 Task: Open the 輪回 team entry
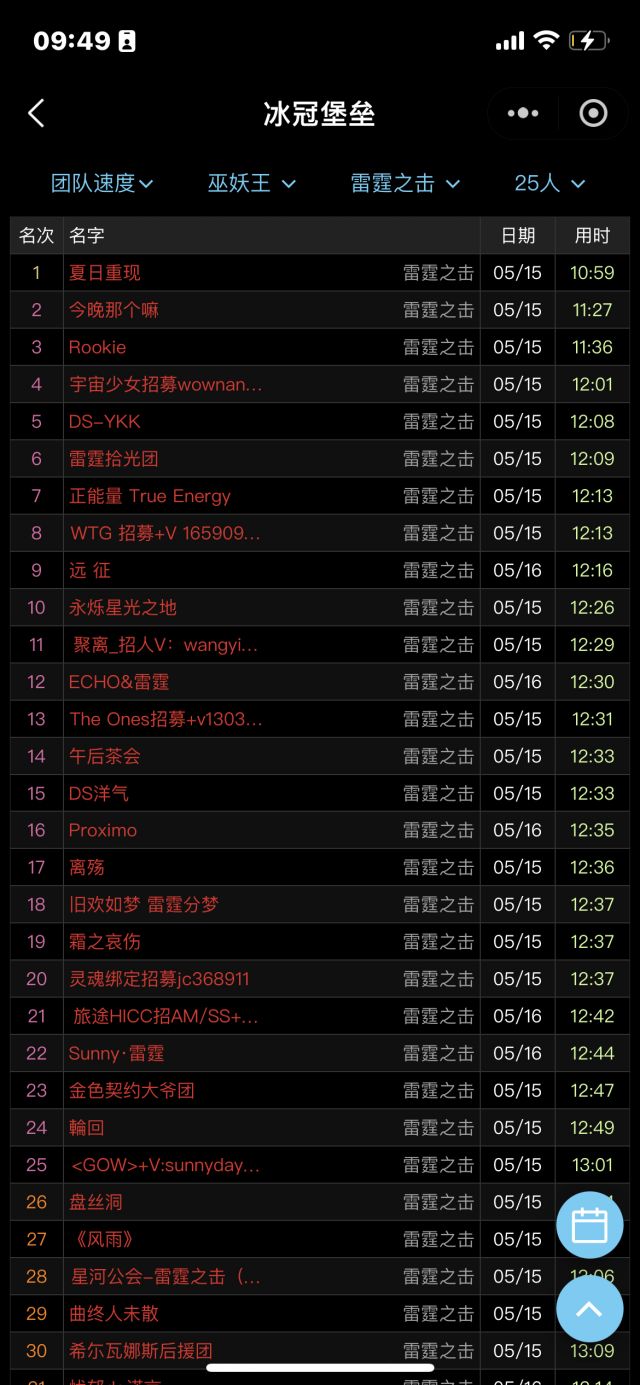point(87,1127)
